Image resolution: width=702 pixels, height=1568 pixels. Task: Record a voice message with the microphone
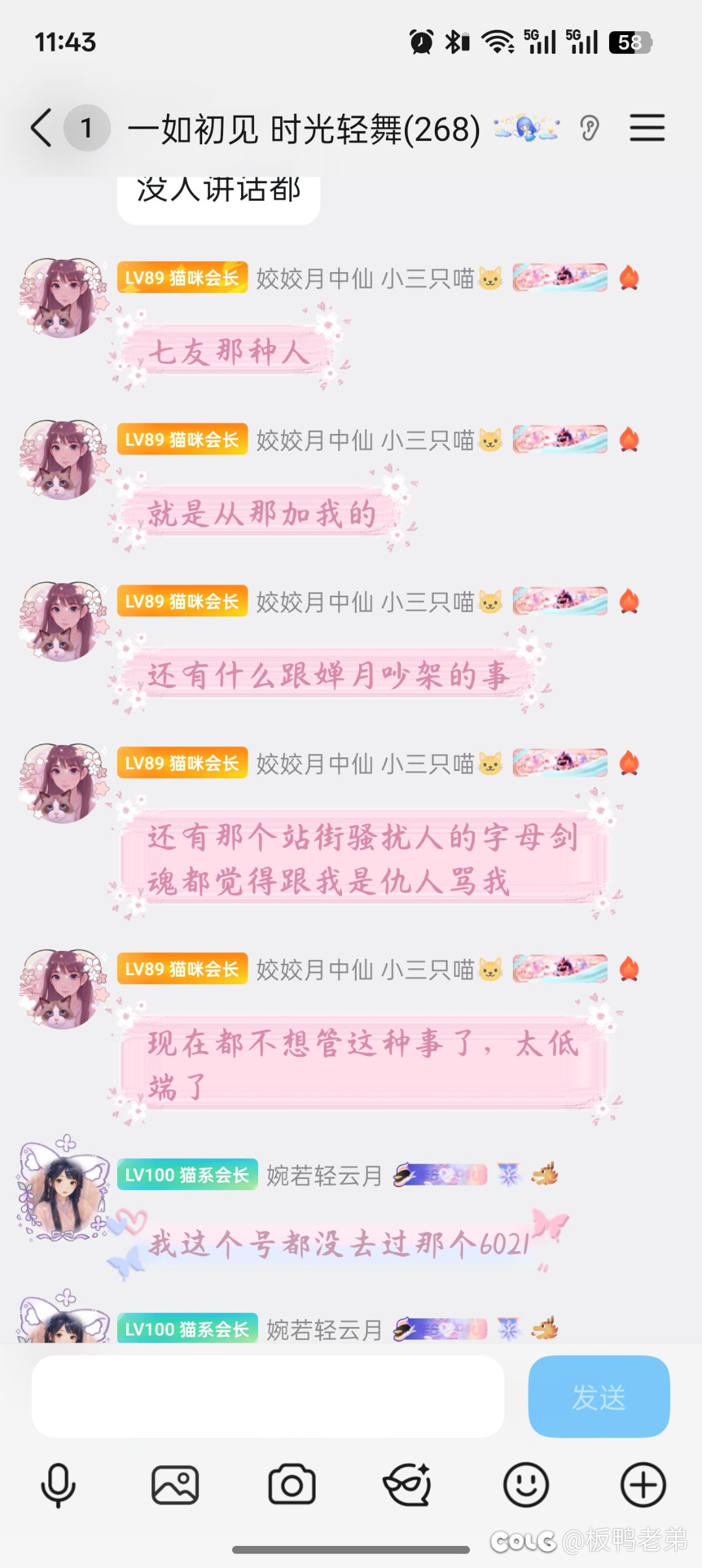pos(58,1485)
